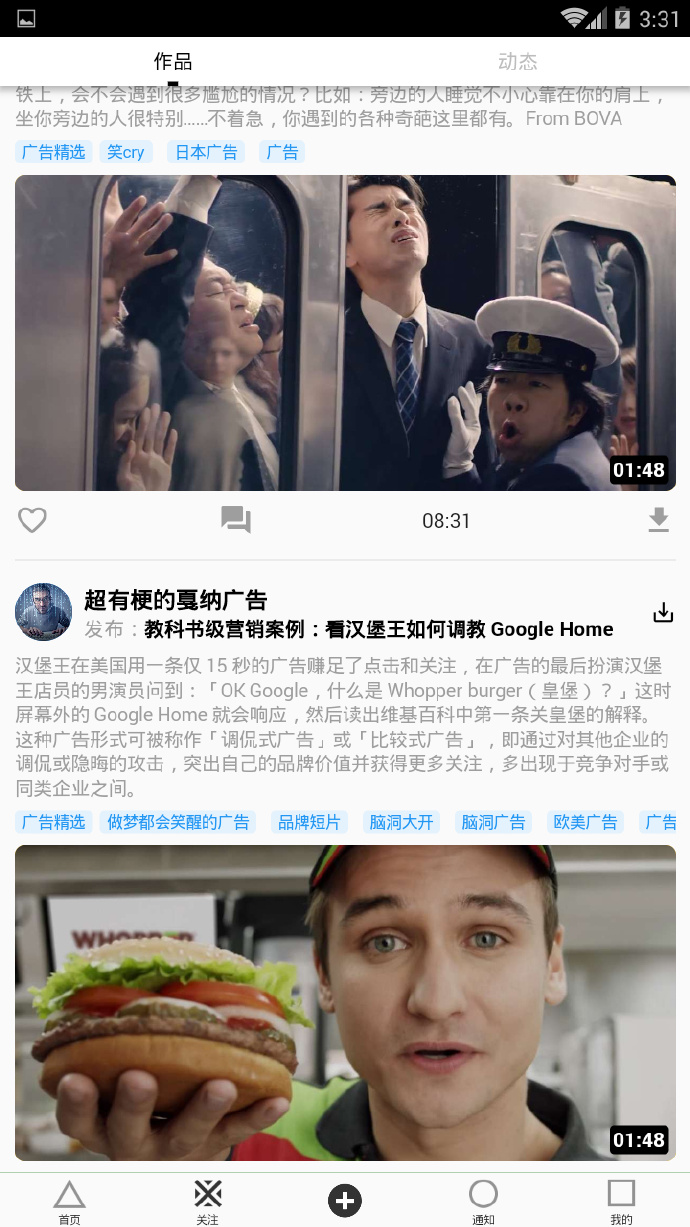This screenshot has height=1227, width=690.
Task: Switch to the 动态 tab
Action: (517, 62)
